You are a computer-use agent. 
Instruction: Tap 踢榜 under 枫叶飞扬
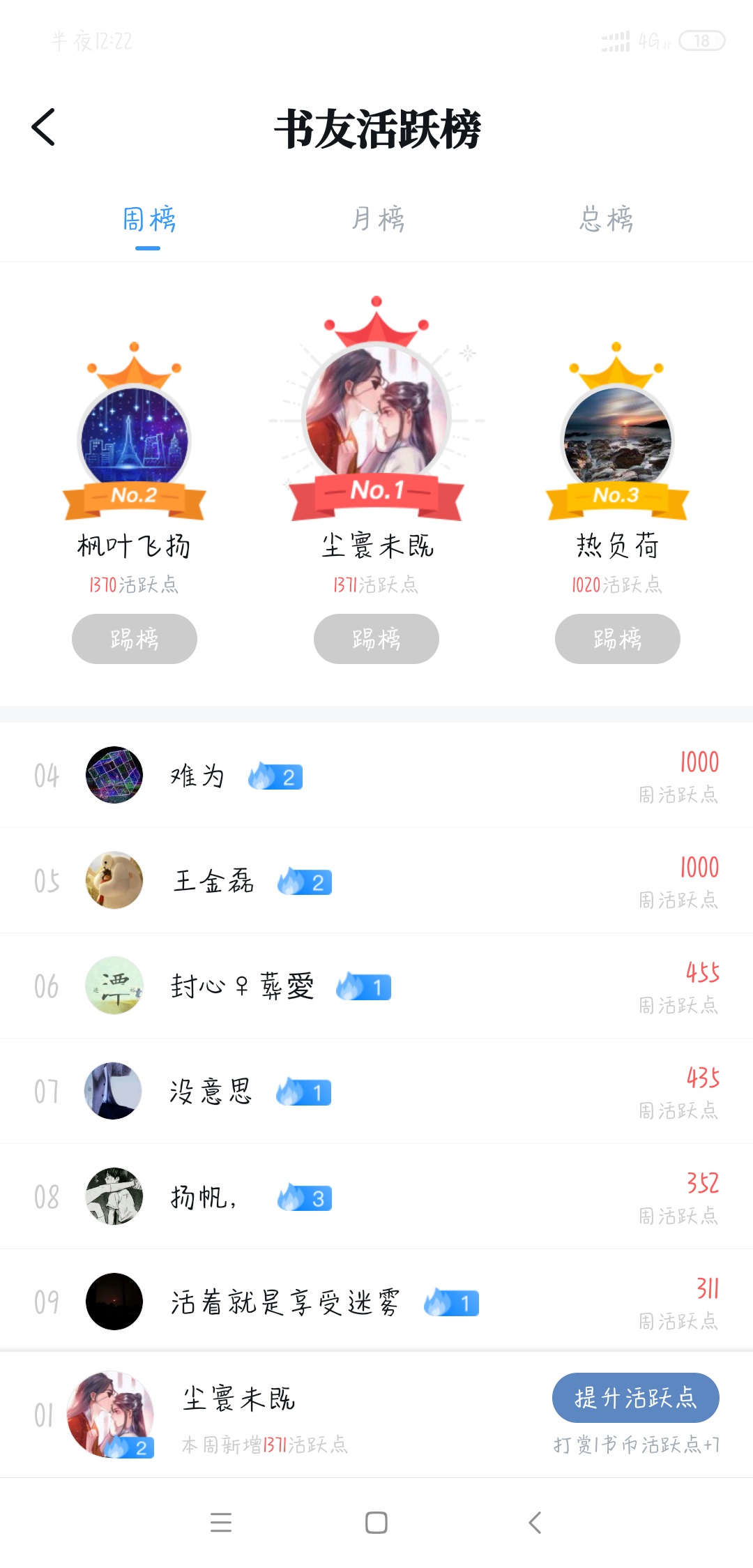(135, 639)
